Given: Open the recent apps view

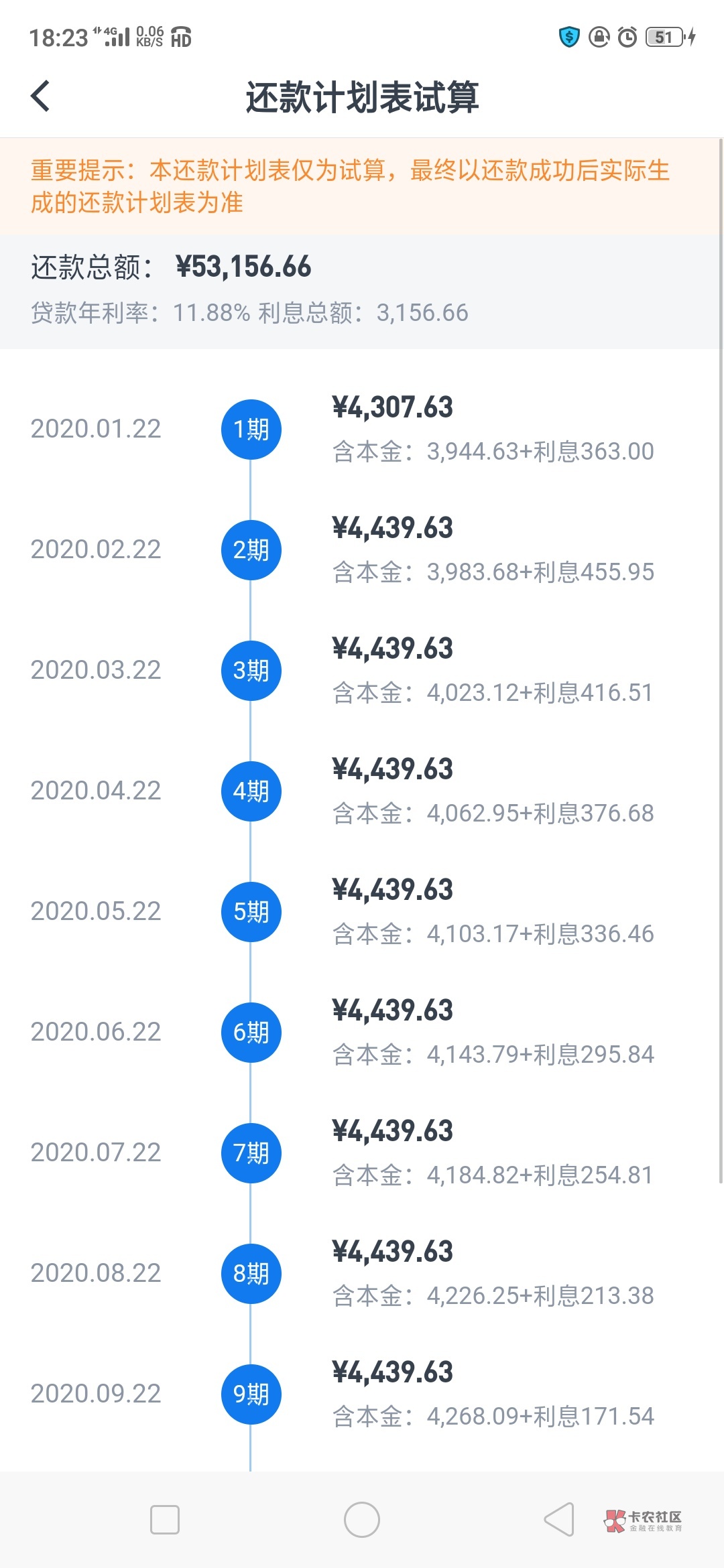Looking at the screenshot, I should pos(165,1519).
